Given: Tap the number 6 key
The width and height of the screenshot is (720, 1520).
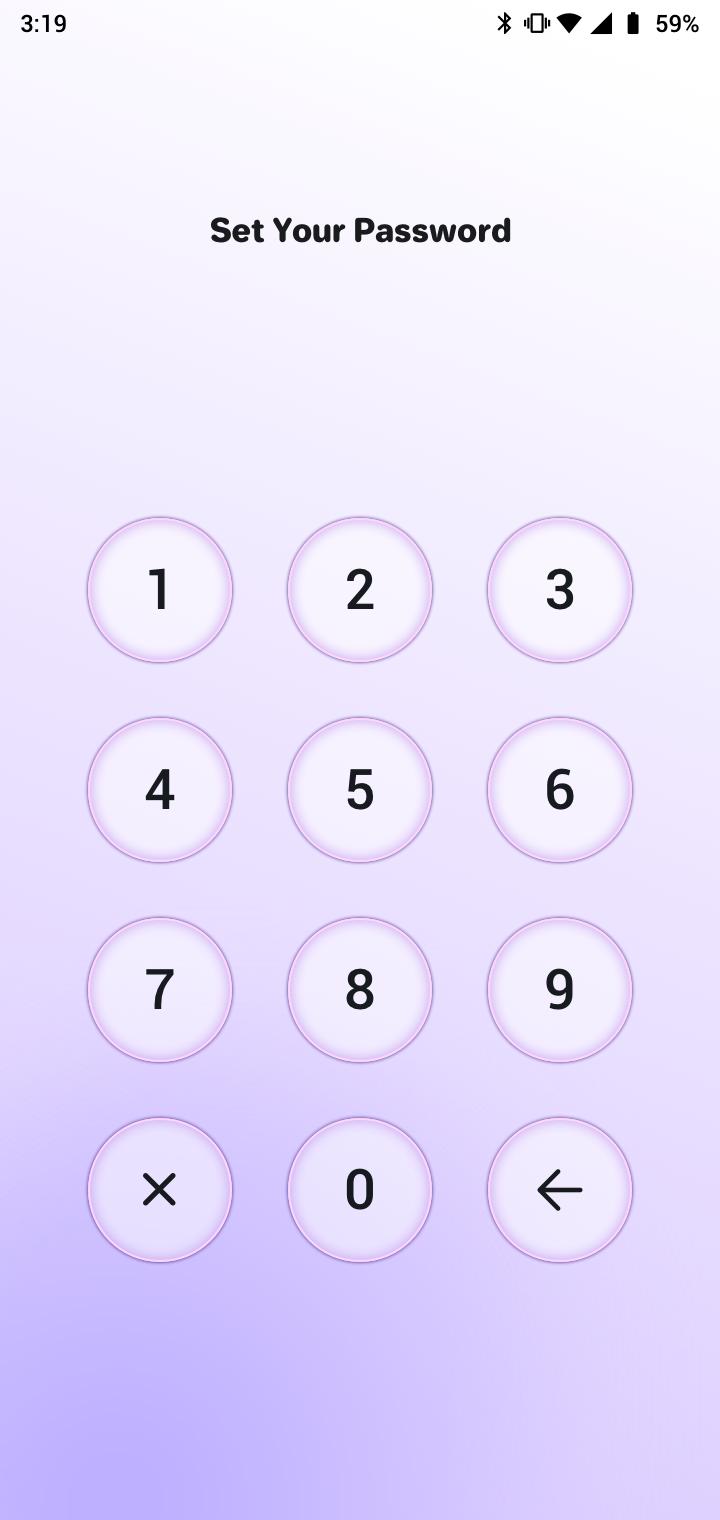Looking at the screenshot, I should 560,790.
